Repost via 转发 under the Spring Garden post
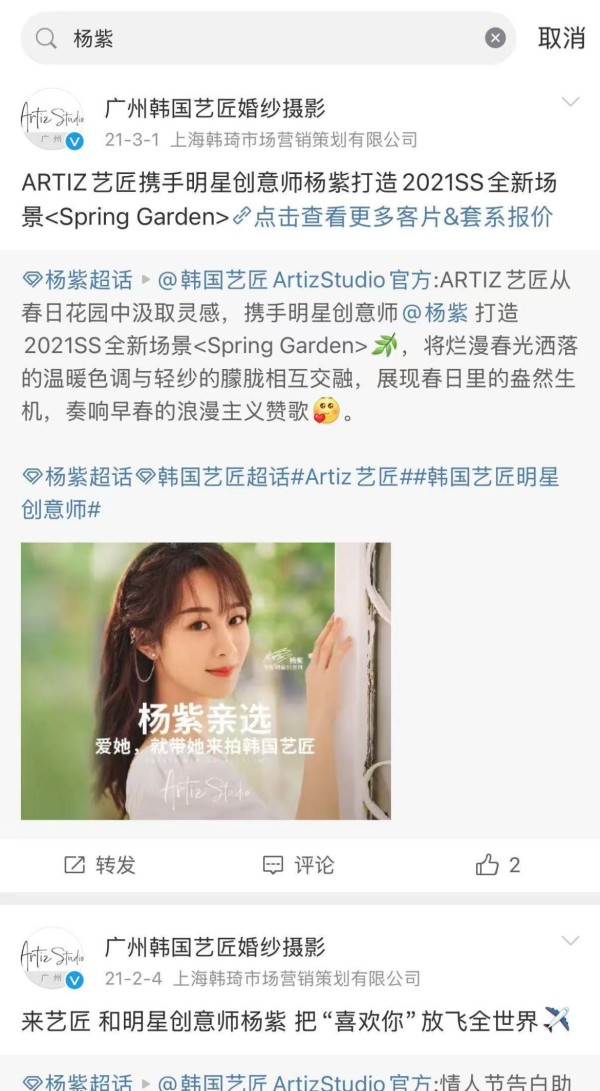 tap(100, 865)
